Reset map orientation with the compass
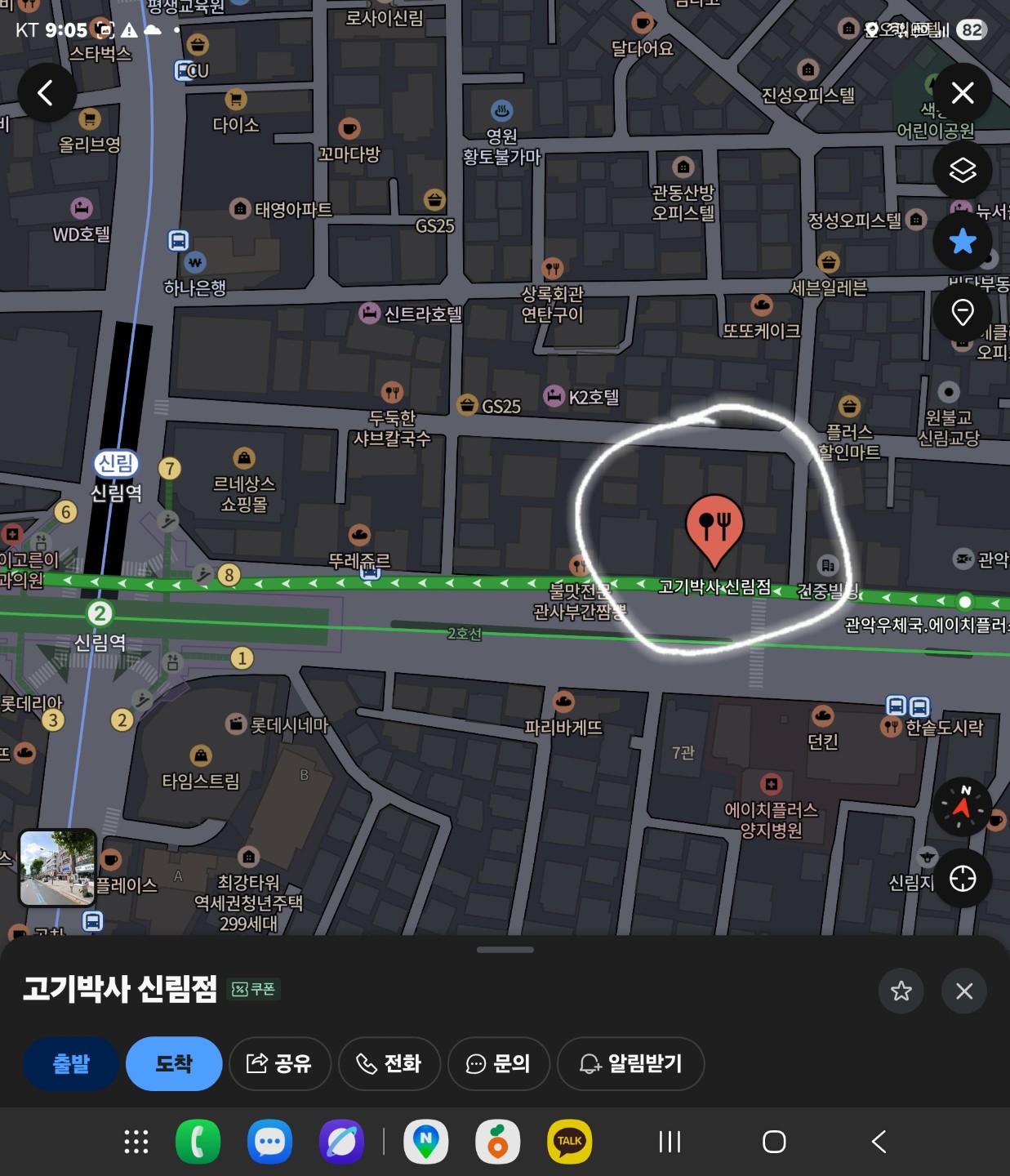This screenshot has width=1010, height=1176. click(962, 807)
